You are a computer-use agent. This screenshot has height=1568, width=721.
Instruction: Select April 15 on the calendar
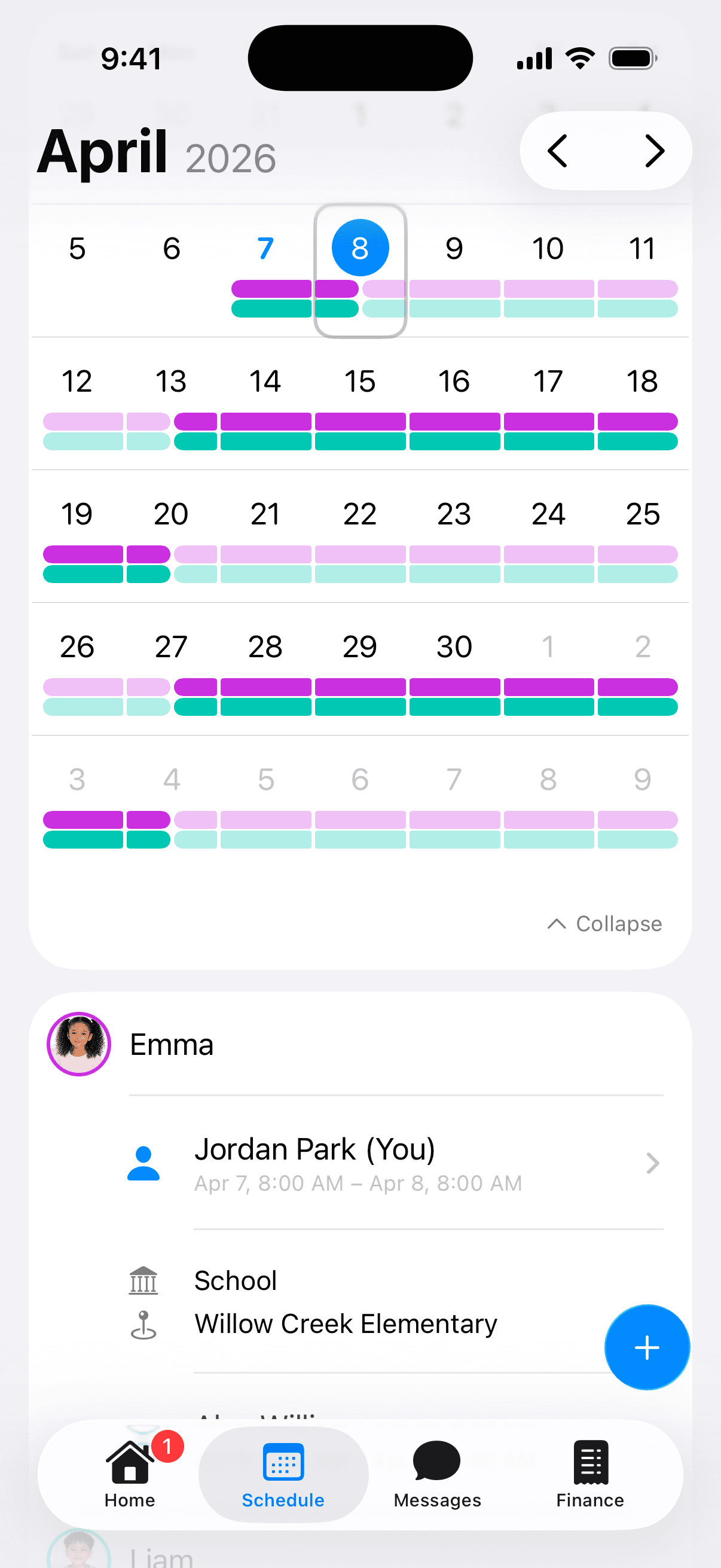359,381
